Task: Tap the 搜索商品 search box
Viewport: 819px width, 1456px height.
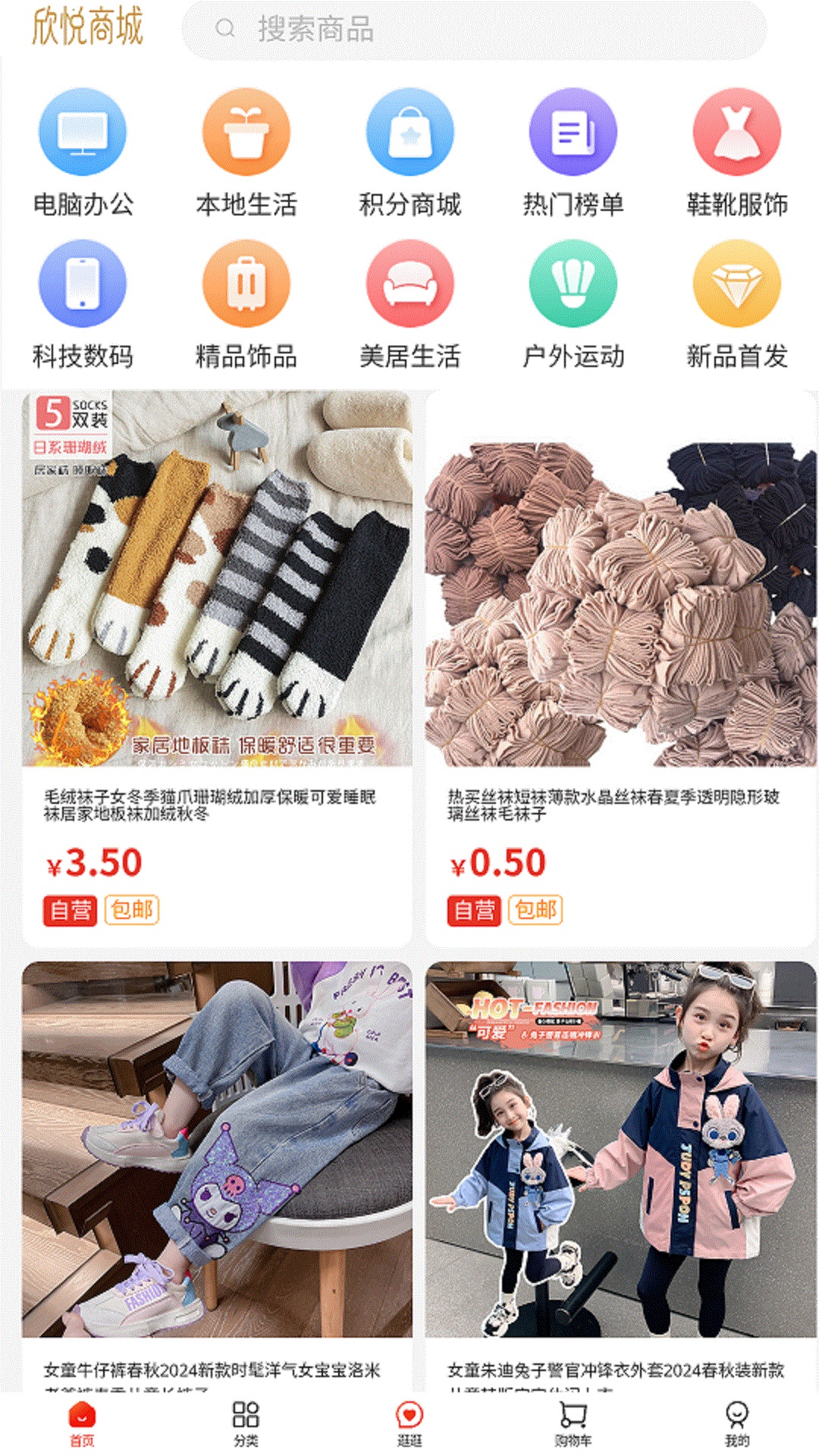Action: pyautogui.click(x=474, y=30)
